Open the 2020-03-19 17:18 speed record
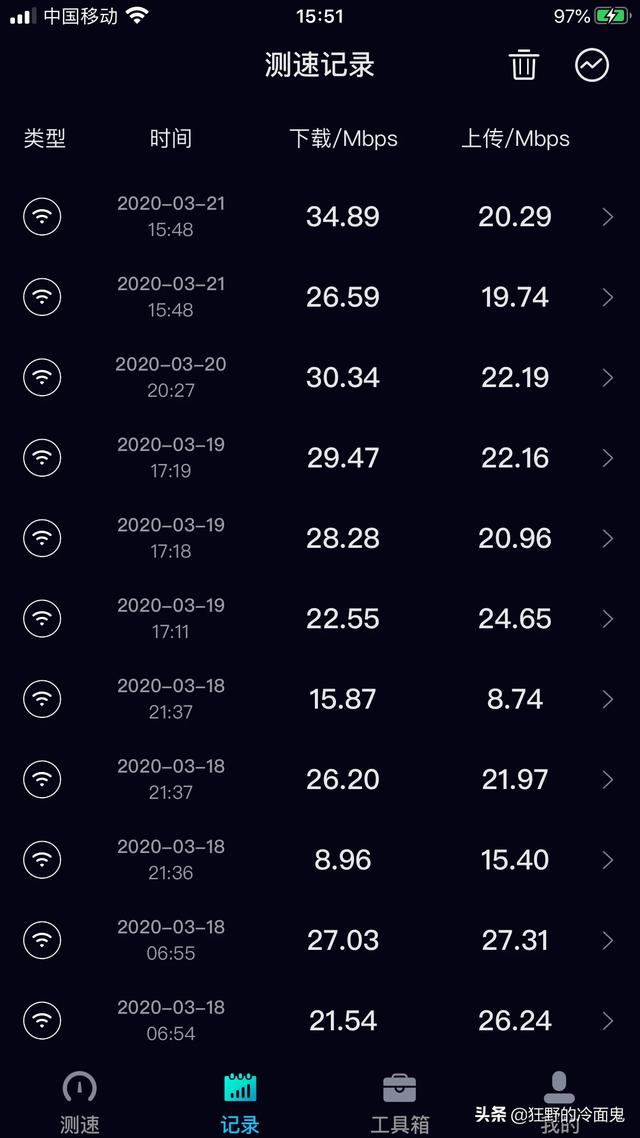The width and height of the screenshot is (640, 1138). (320, 539)
